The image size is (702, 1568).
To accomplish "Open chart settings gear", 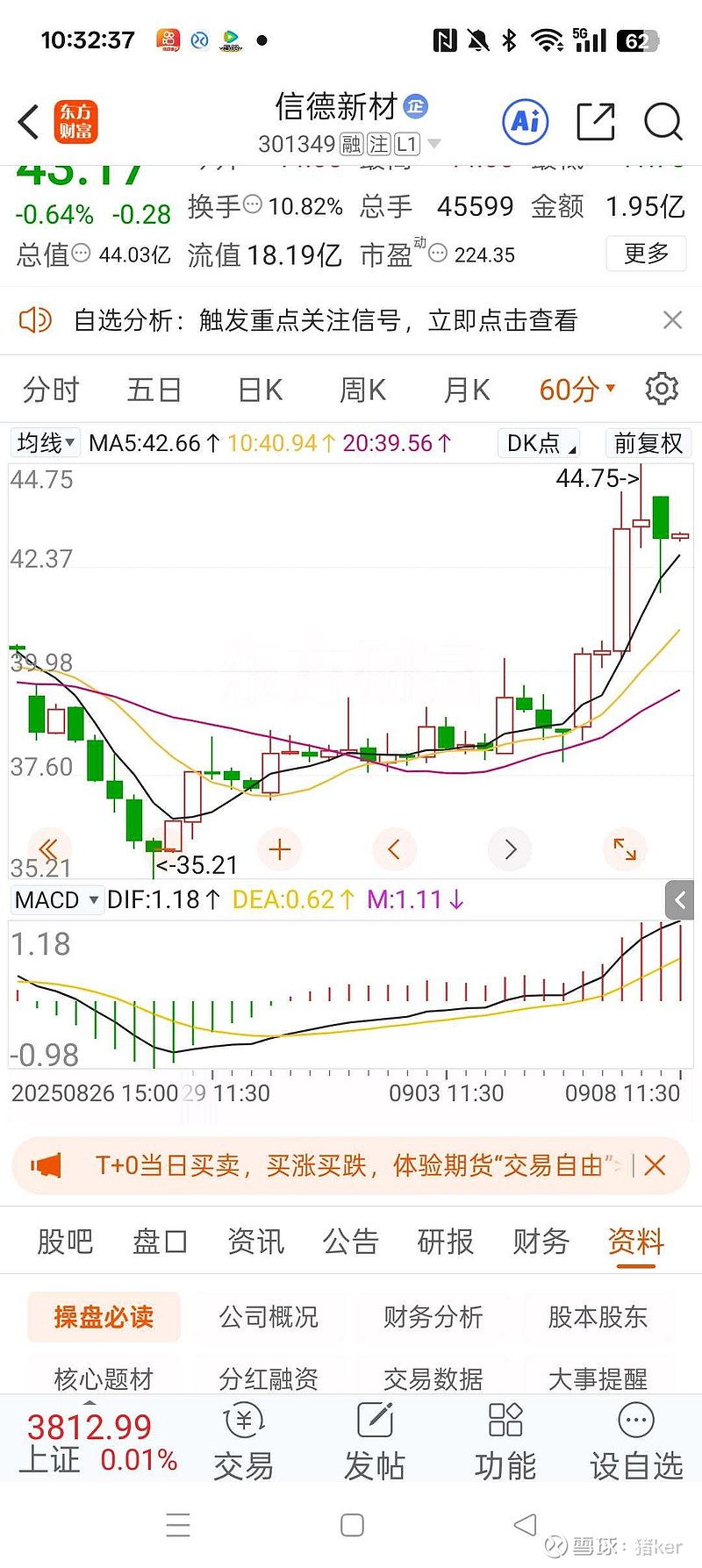I will tap(662, 389).
